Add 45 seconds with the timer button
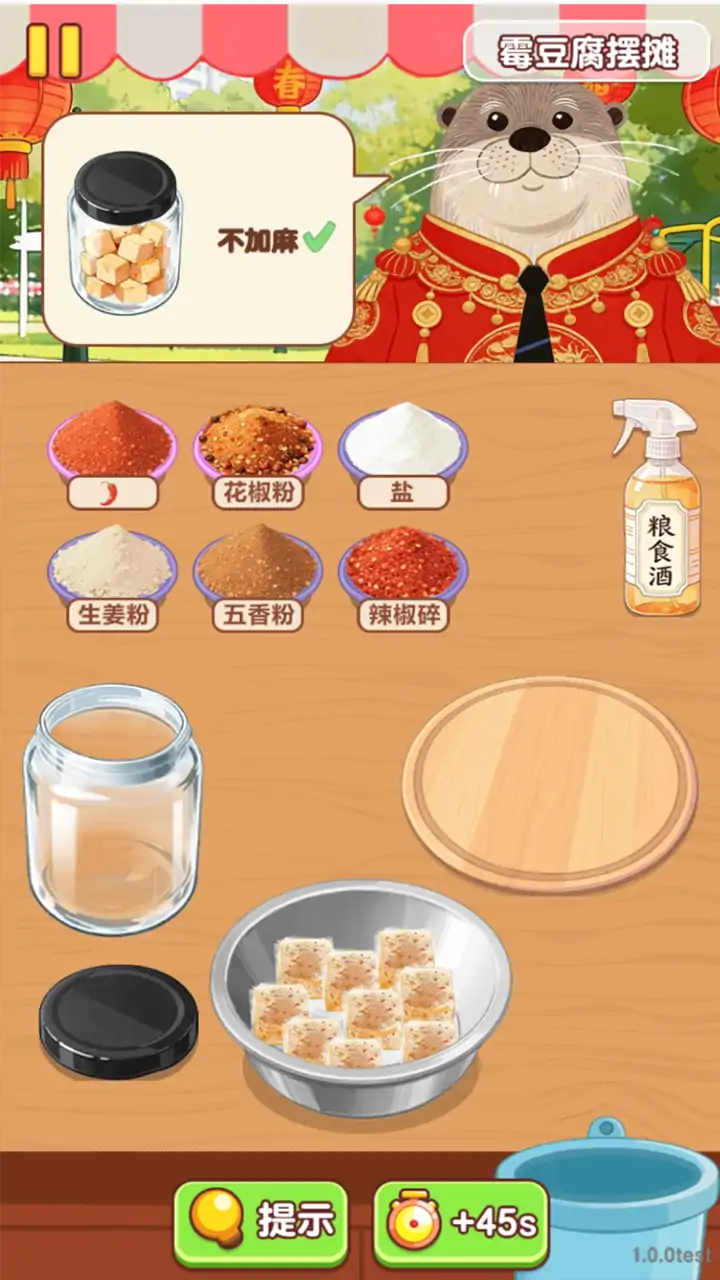Image resolution: width=720 pixels, height=1280 pixels. point(461,1222)
